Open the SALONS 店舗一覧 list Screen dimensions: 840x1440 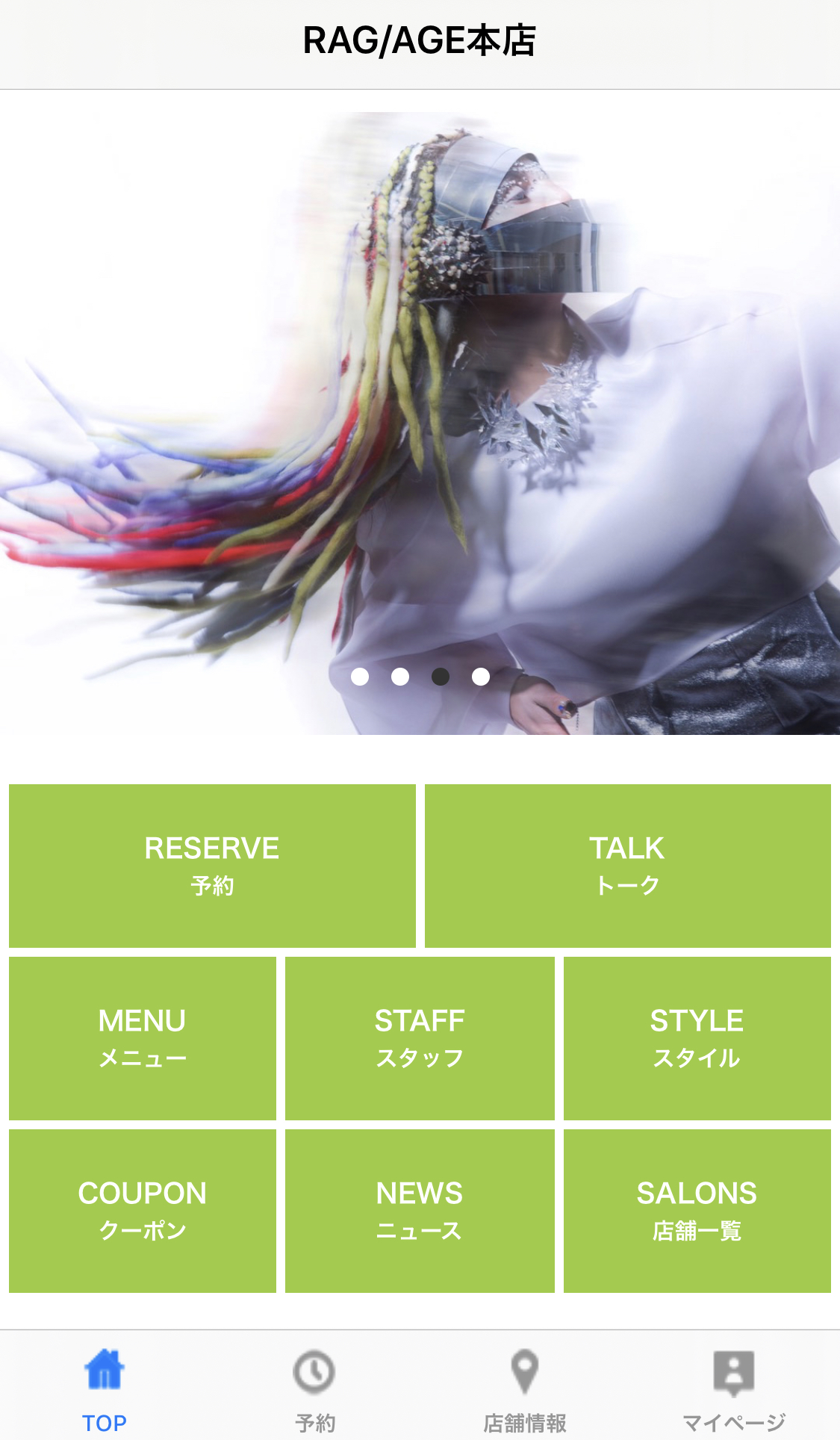(x=697, y=1211)
